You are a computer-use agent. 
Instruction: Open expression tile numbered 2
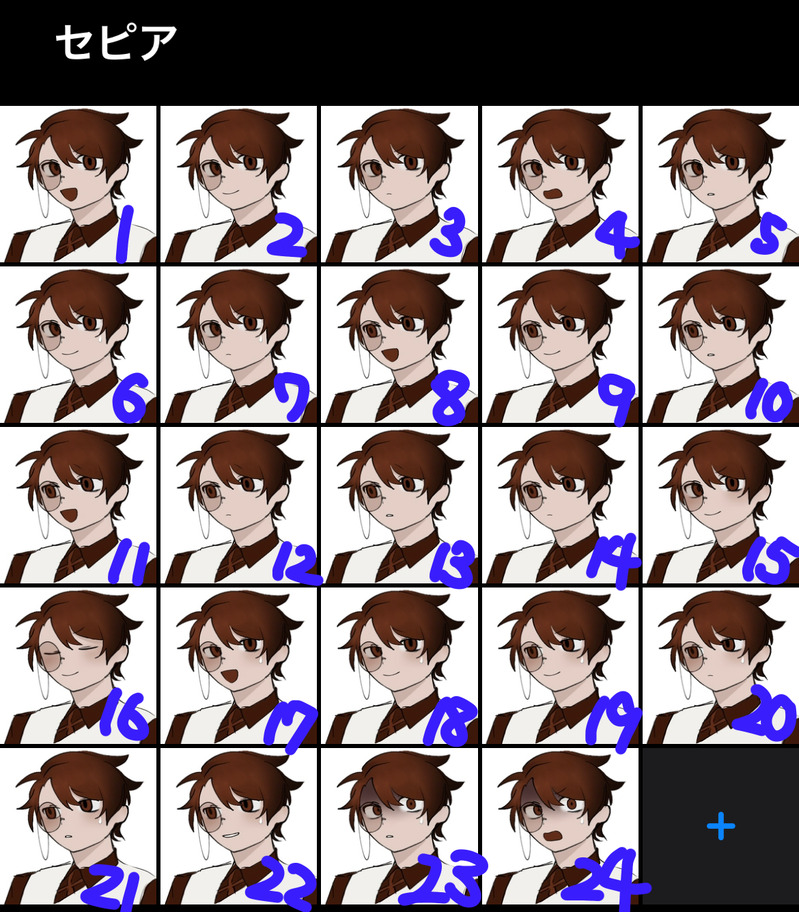(239, 185)
